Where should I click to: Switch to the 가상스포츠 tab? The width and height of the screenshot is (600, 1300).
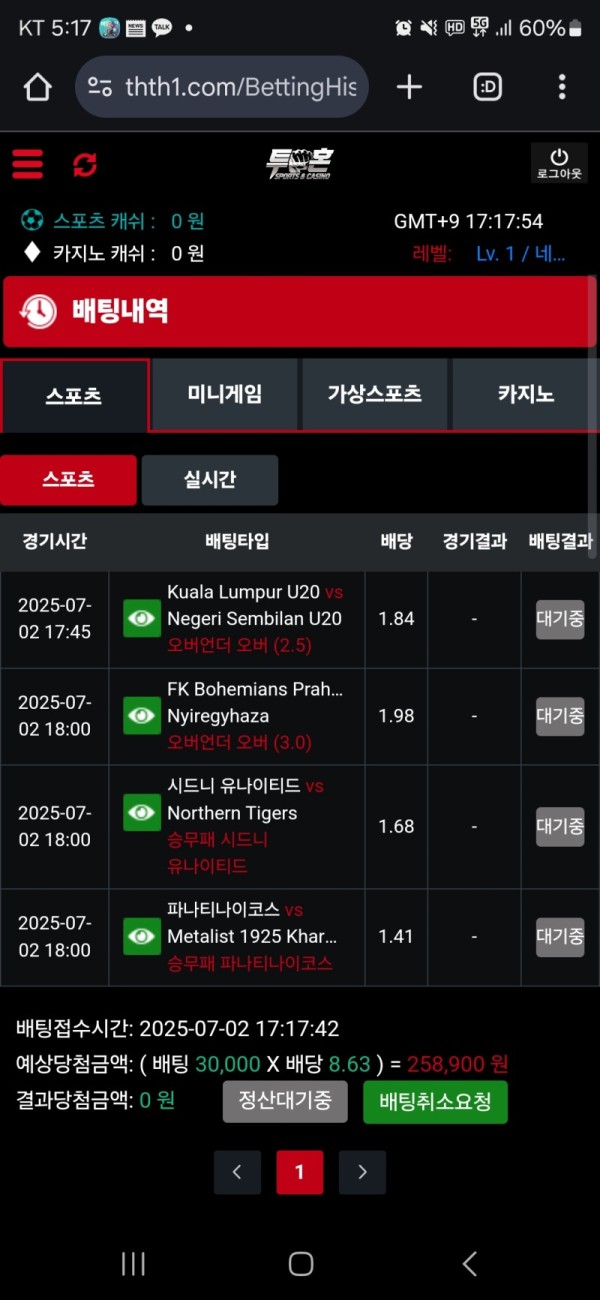[x=375, y=394]
